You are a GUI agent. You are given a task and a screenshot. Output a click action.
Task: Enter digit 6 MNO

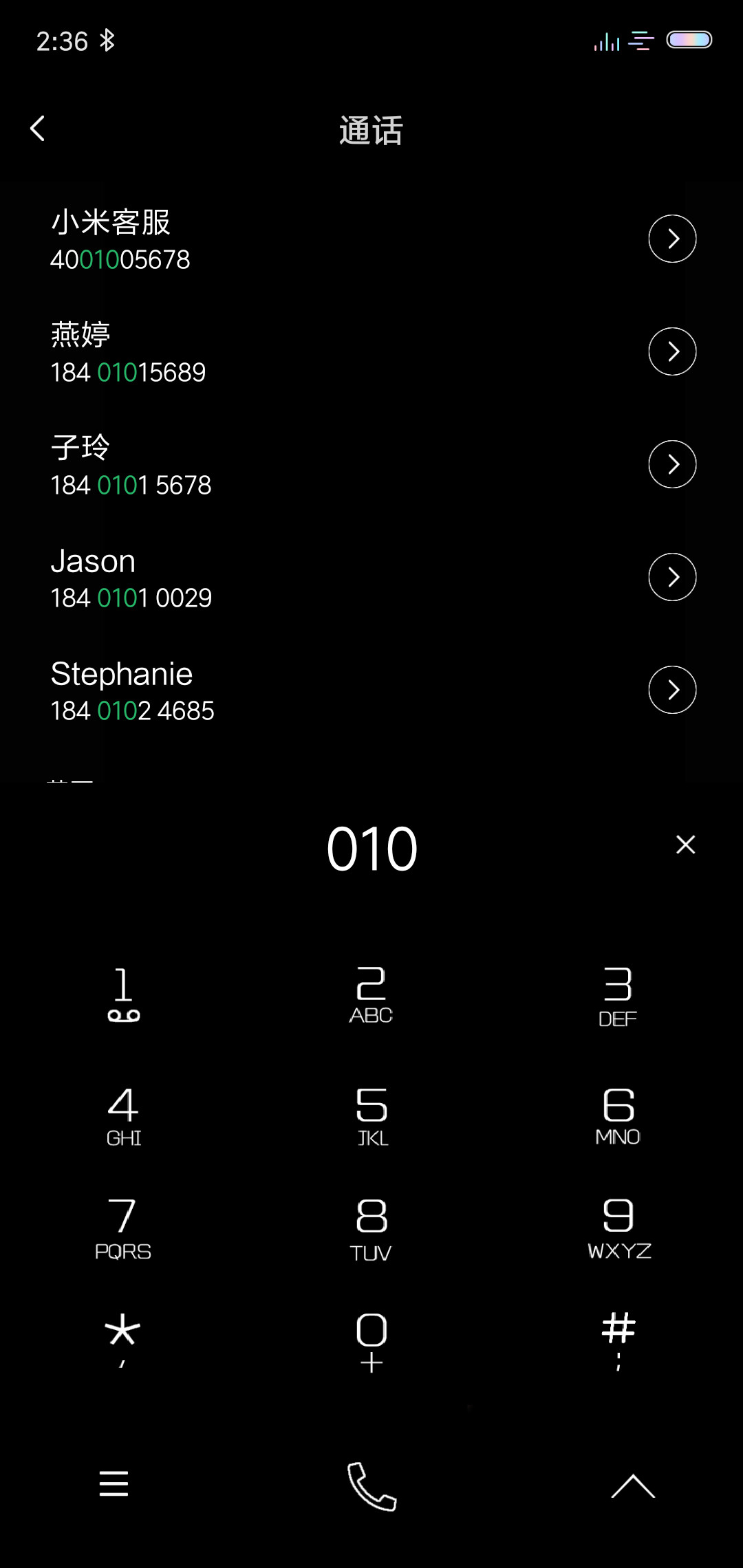[x=618, y=1115]
